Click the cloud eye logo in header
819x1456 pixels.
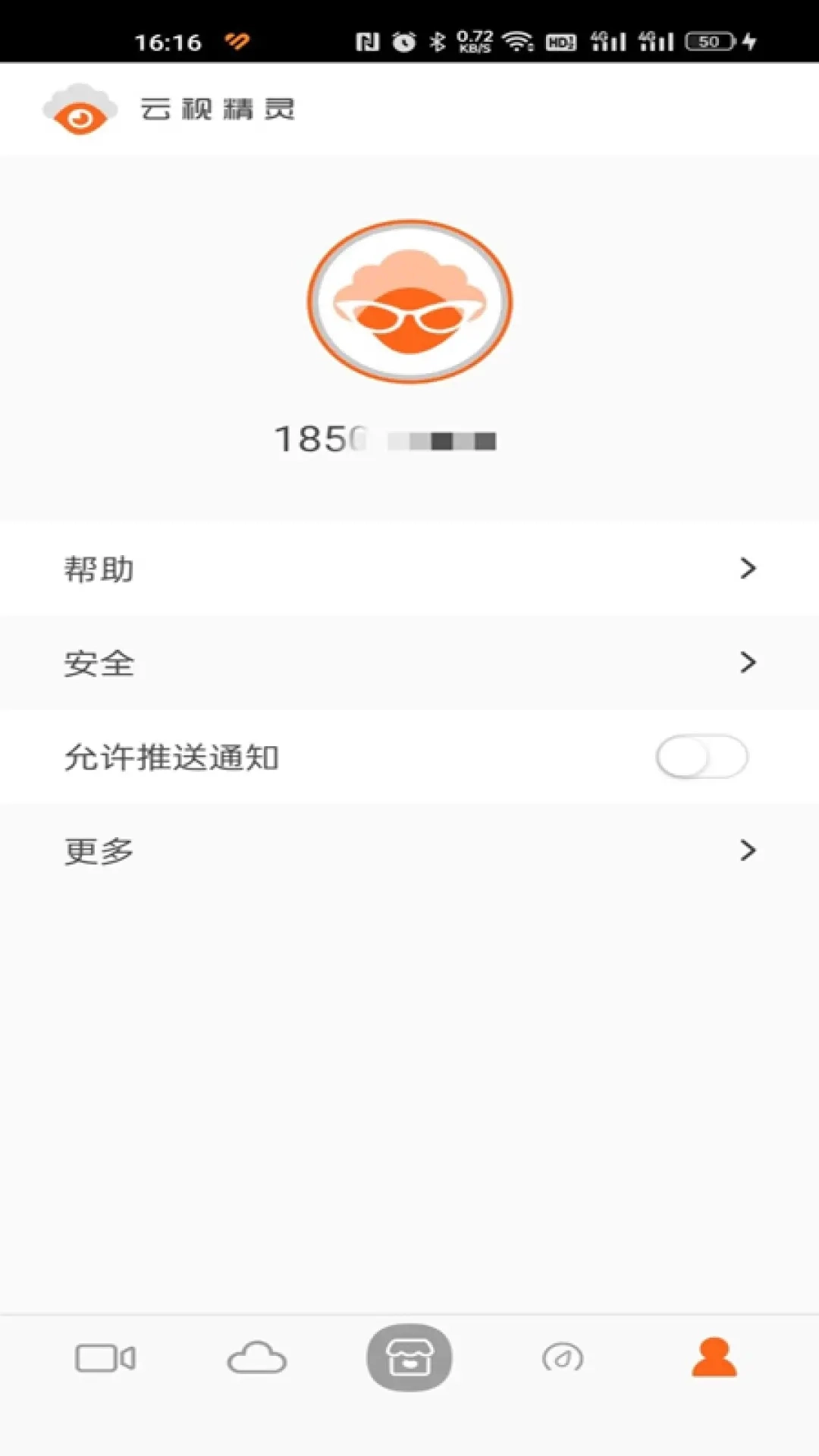tap(80, 108)
